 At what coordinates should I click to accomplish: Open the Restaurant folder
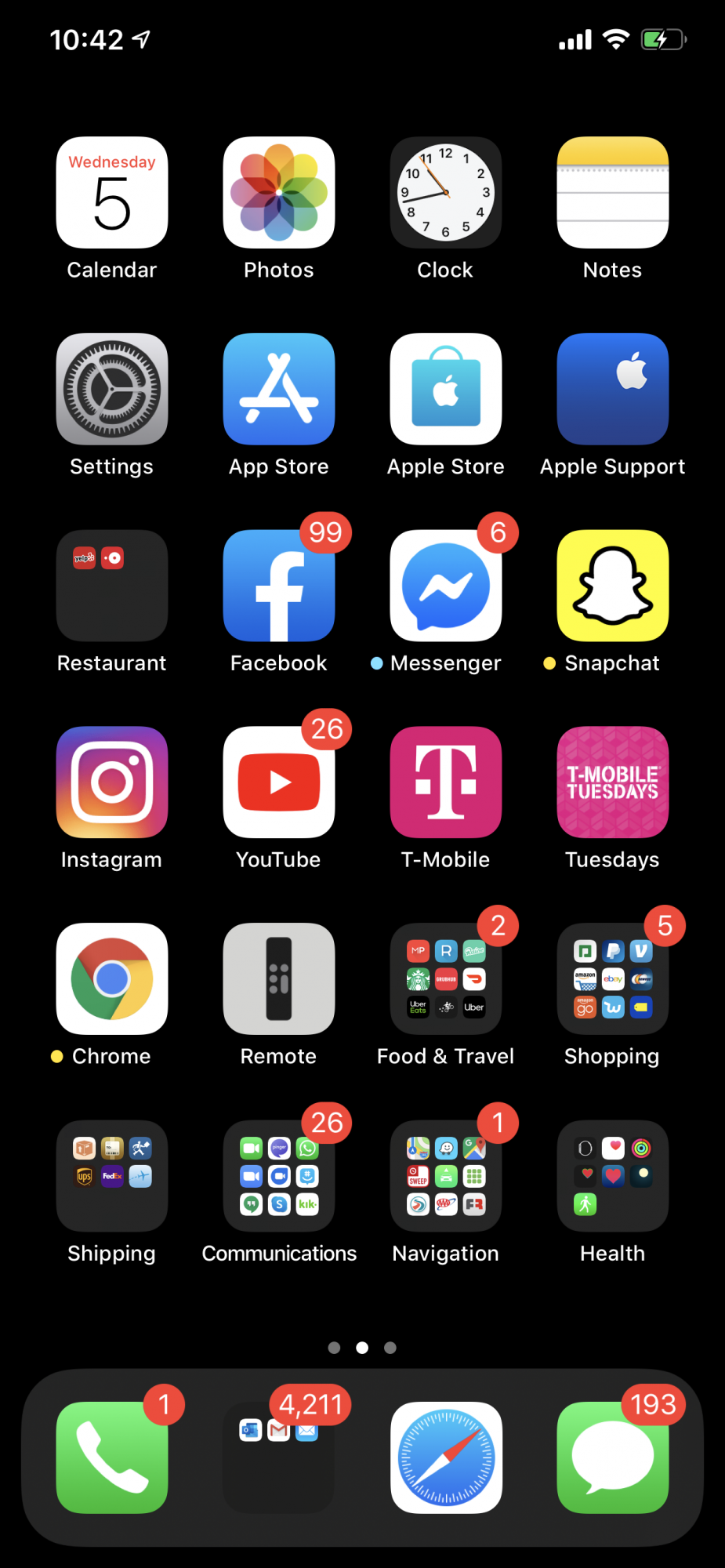112,586
